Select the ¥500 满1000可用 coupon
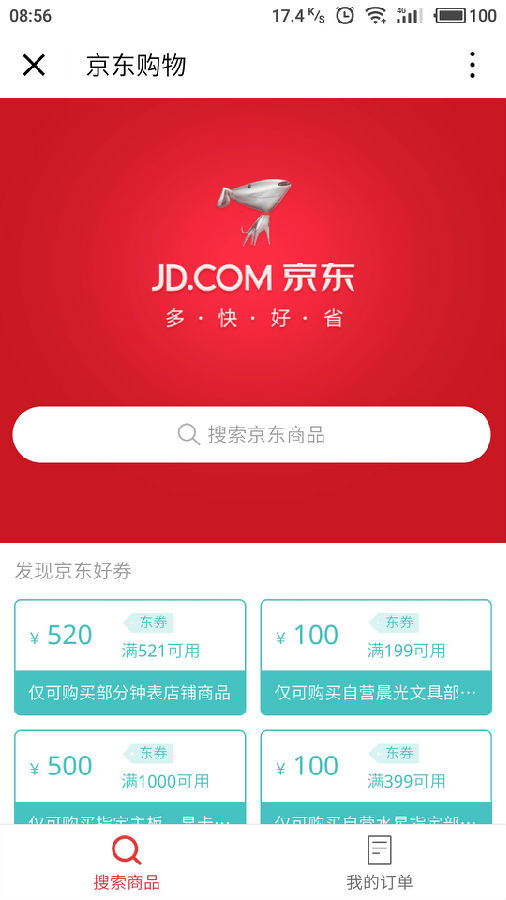The width and height of the screenshot is (506, 900). 130,777
